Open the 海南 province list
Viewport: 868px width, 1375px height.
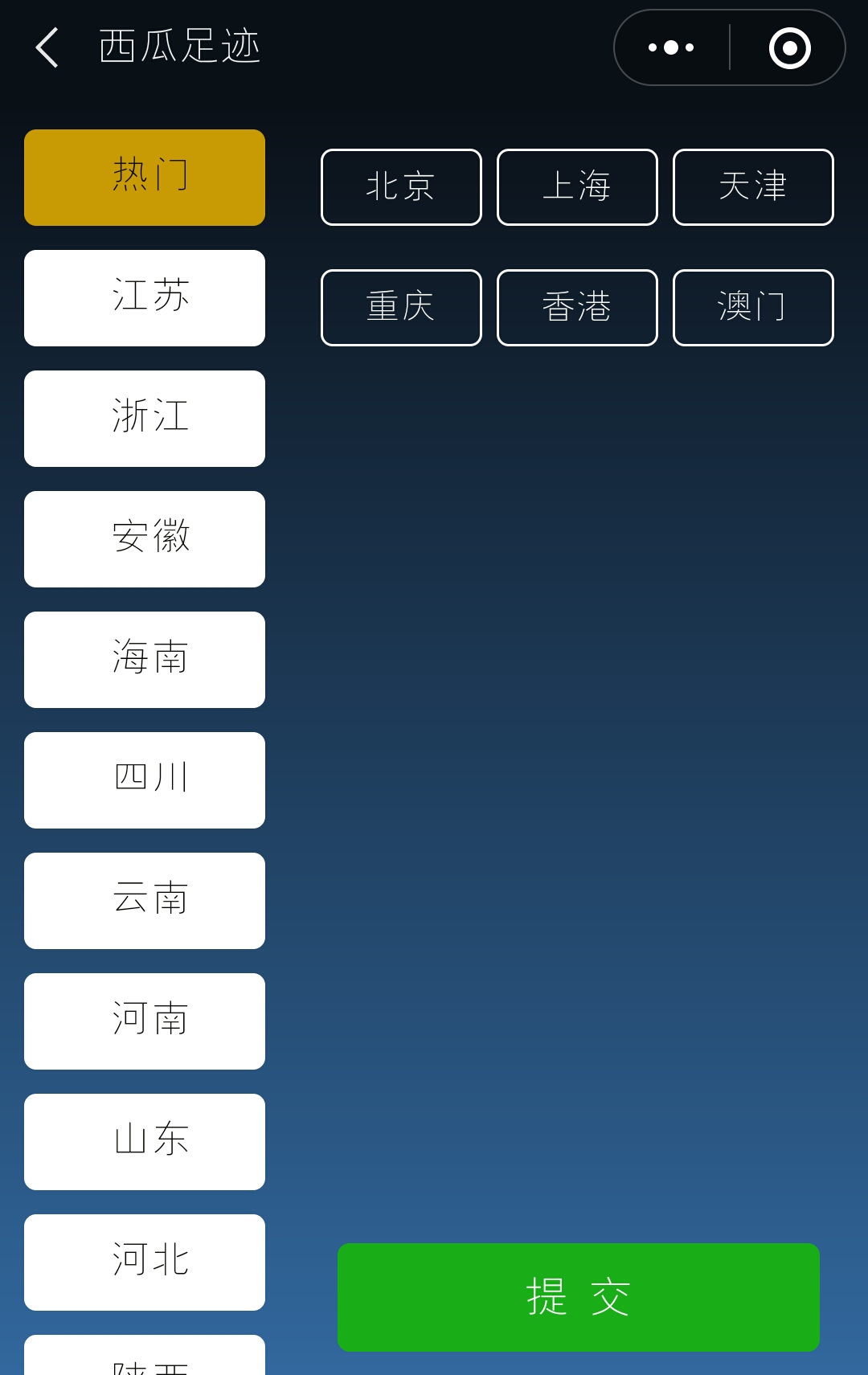tap(145, 660)
